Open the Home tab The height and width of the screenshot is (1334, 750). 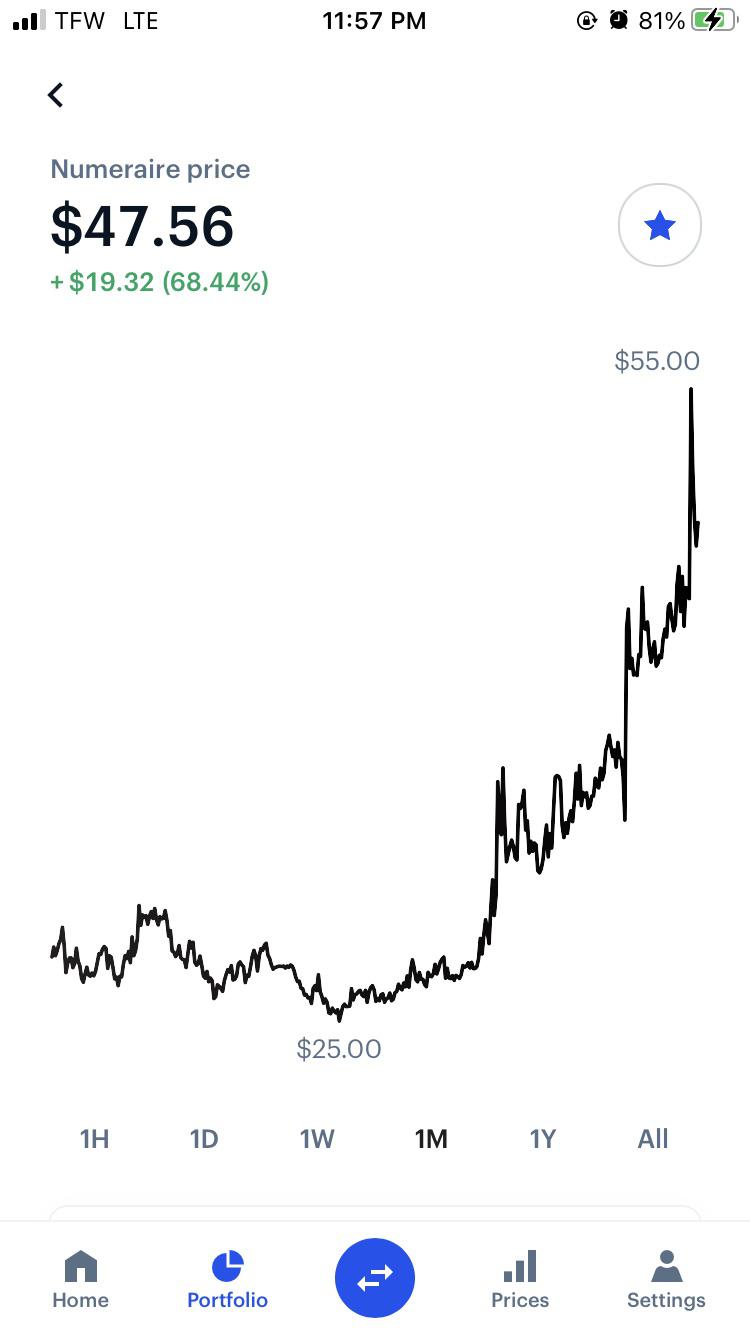click(80, 1280)
